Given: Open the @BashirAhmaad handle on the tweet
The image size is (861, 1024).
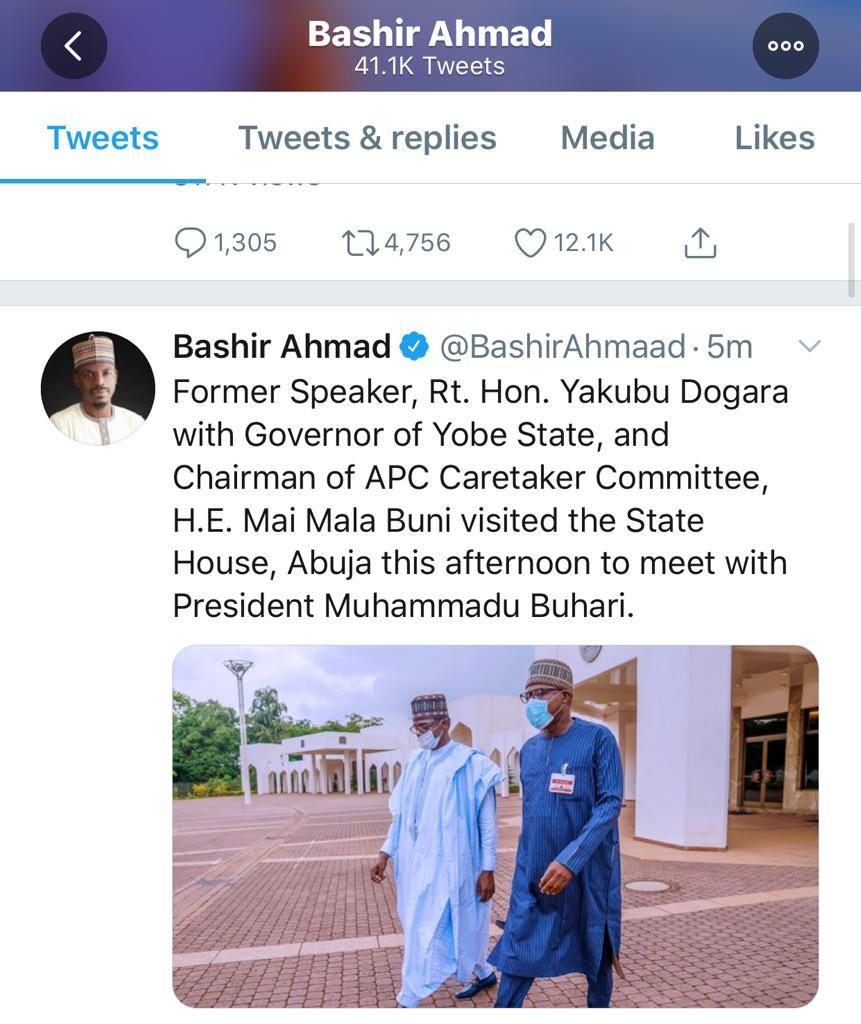Looking at the screenshot, I should [x=562, y=347].
